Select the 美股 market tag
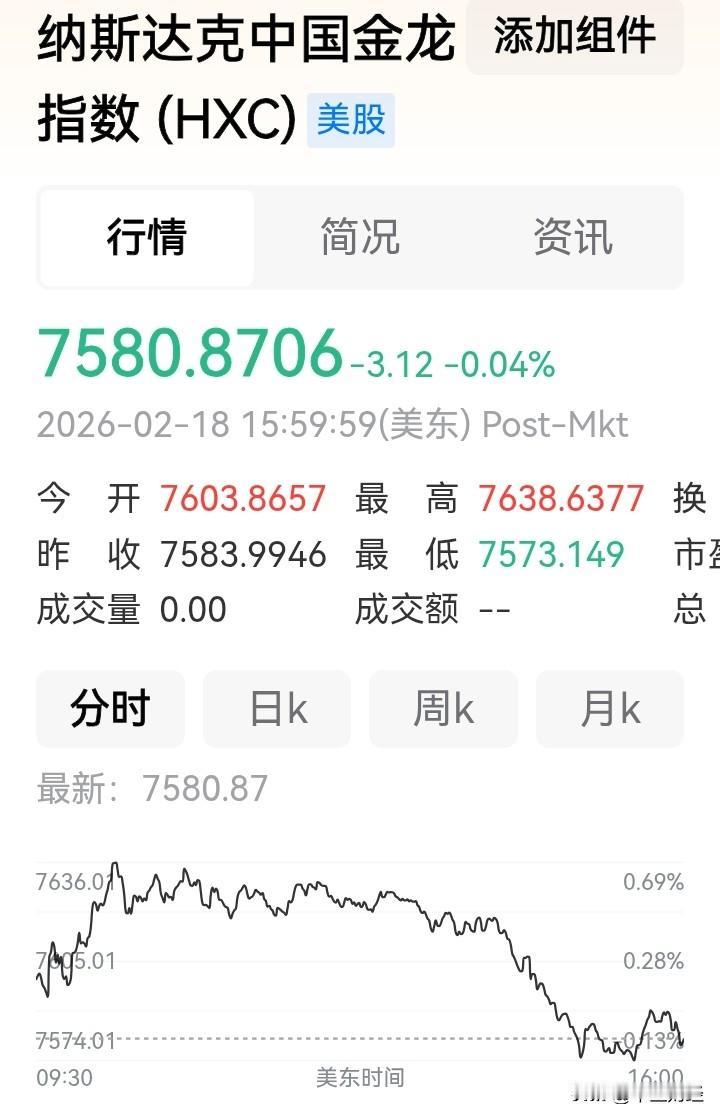The height and width of the screenshot is (1119, 720). coord(352,120)
